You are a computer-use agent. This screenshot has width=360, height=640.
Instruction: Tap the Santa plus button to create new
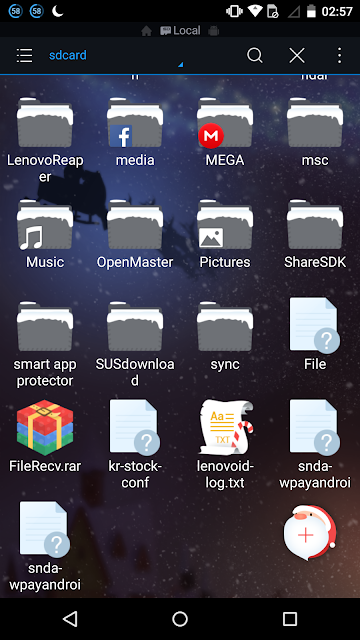tap(310, 533)
